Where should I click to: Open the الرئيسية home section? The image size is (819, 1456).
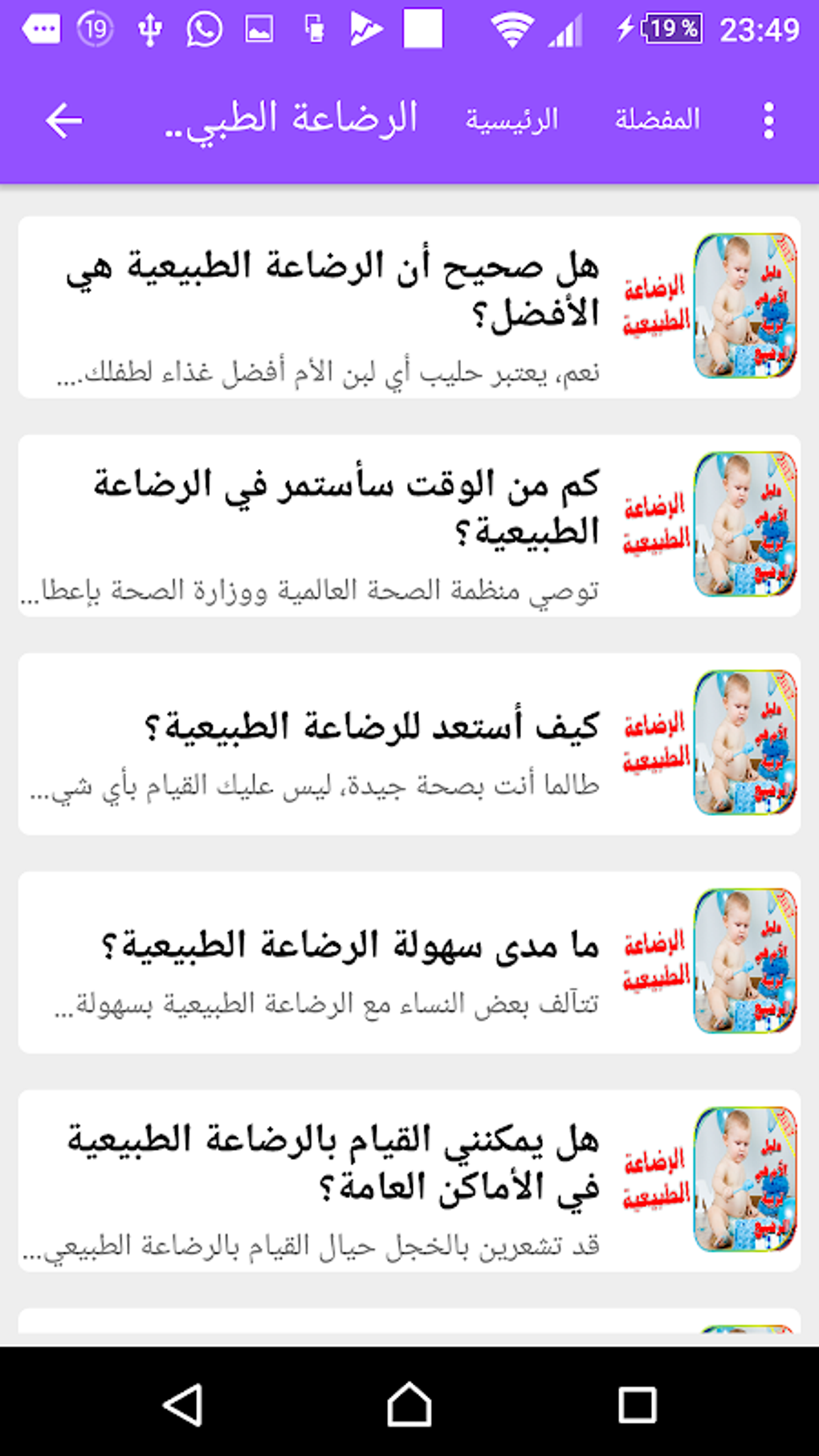pos(511,120)
